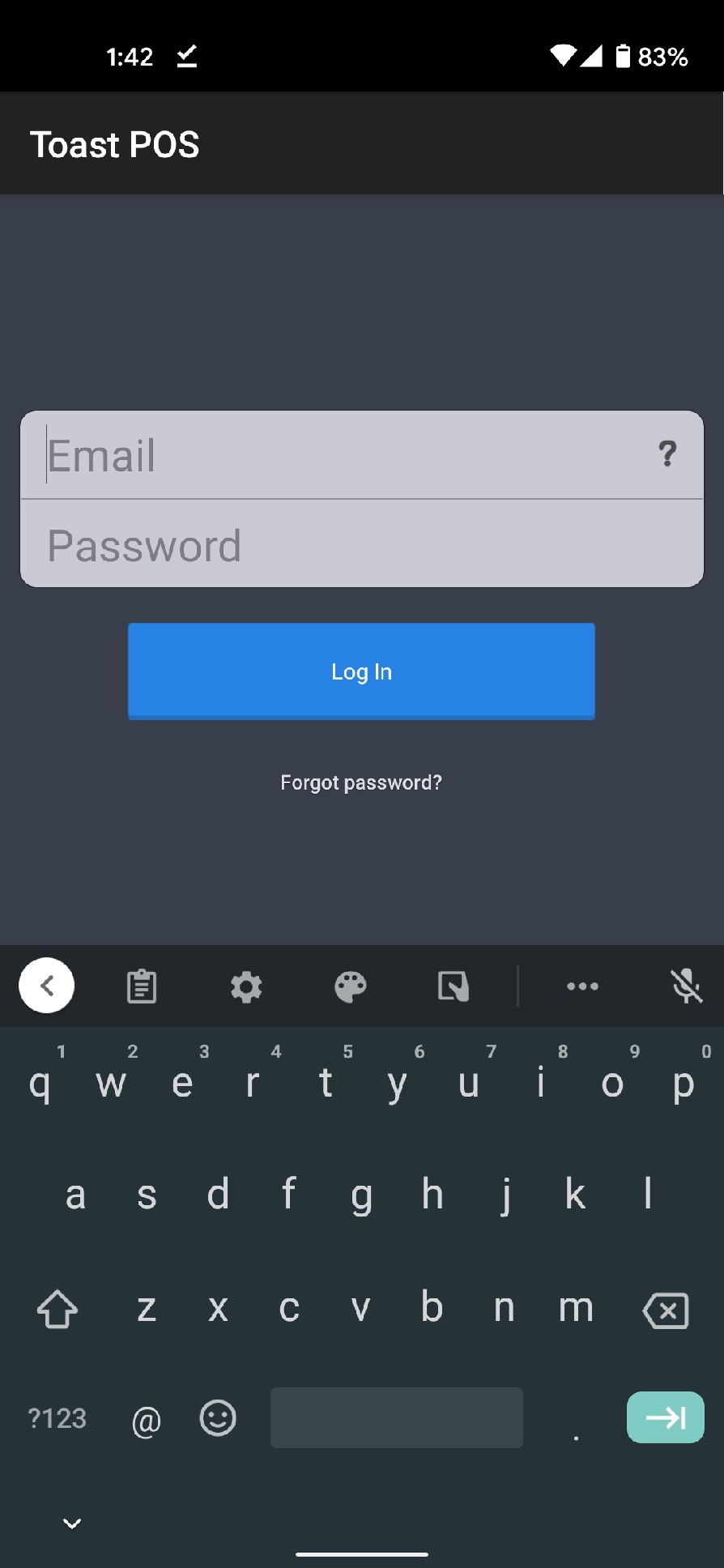
Task: Open the Forgot password link
Action: [x=361, y=782]
